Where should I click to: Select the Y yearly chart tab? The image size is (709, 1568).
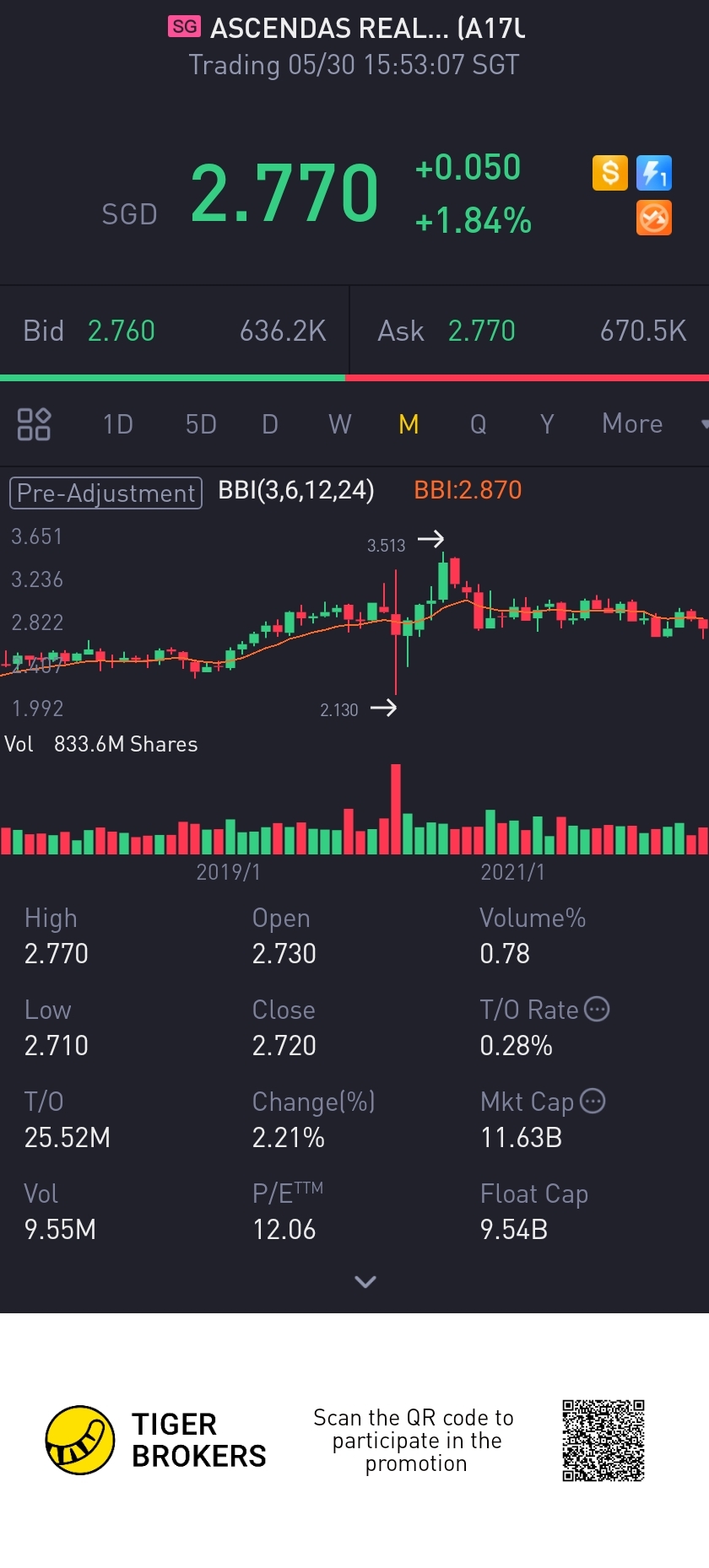click(547, 424)
